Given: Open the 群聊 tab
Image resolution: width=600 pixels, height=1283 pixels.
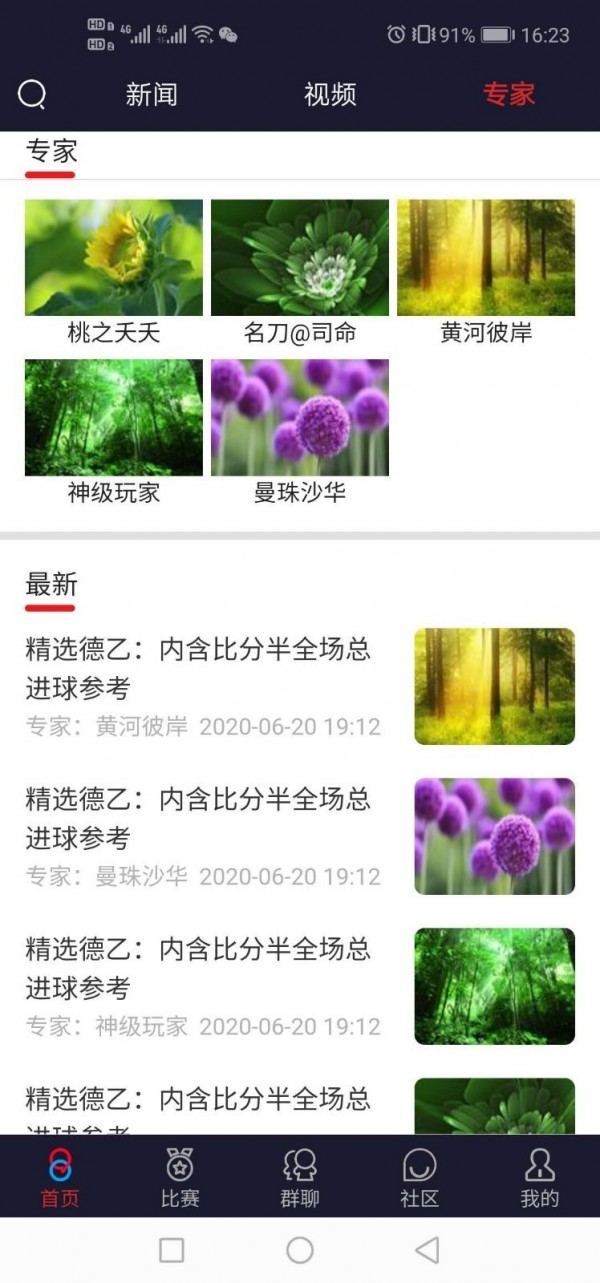Looking at the screenshot, I should click(x=300, y=1177).
